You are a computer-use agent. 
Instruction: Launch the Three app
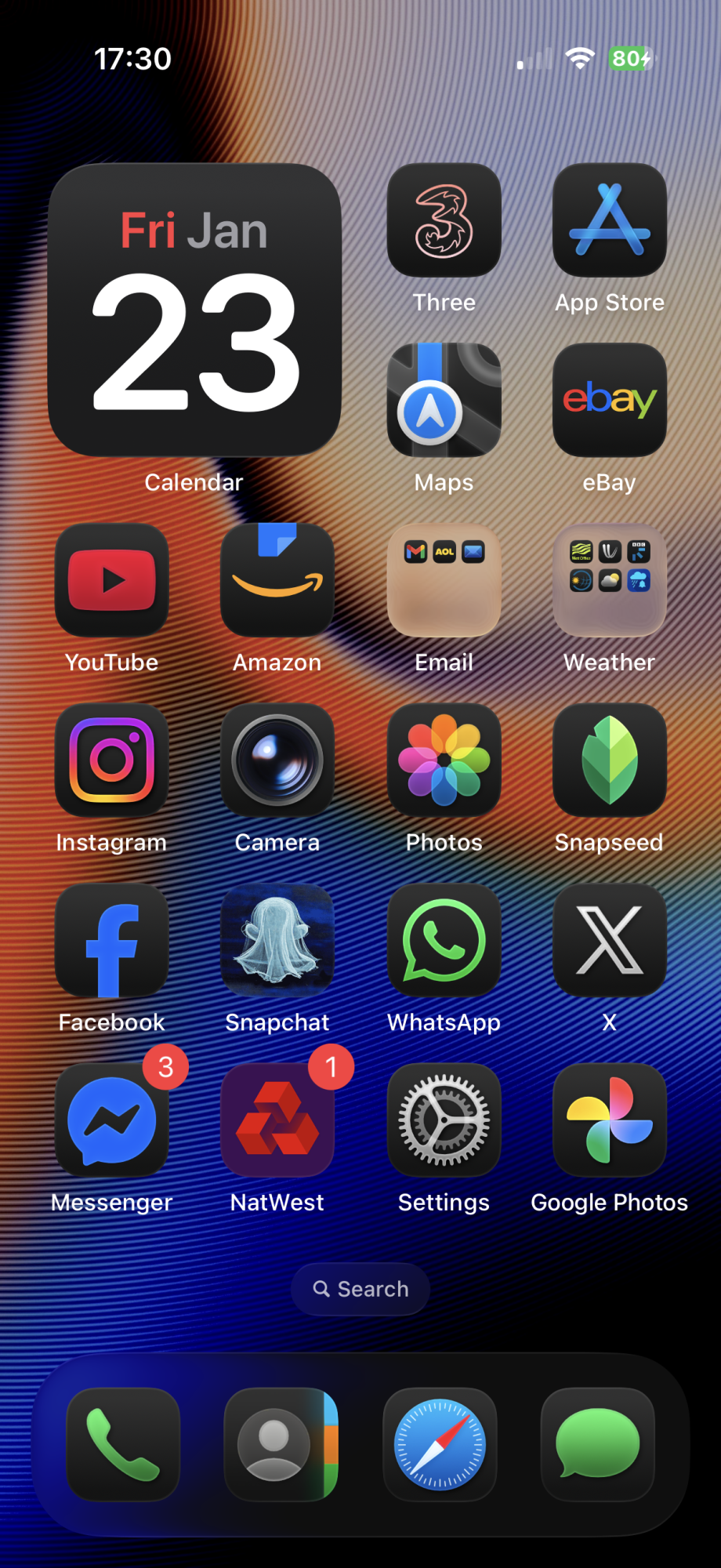click(x=444, y=220)
